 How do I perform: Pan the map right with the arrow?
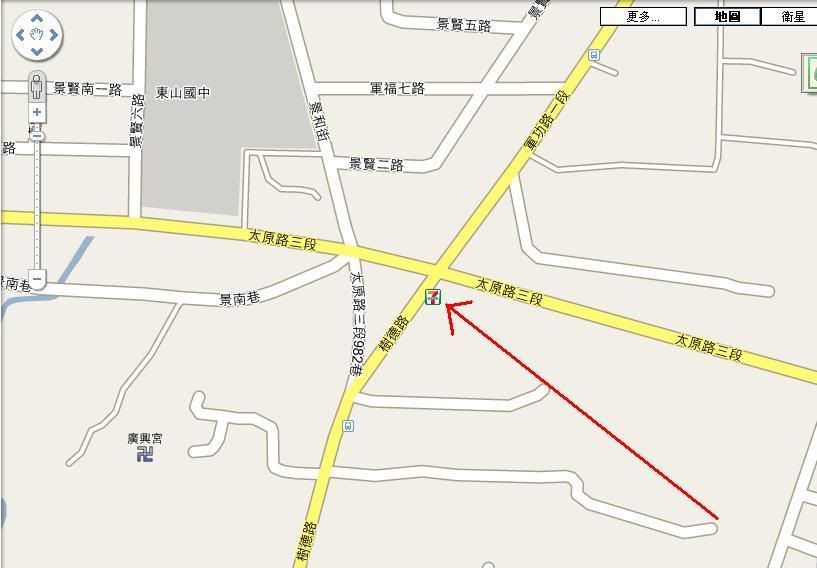[x=54, y=37]
